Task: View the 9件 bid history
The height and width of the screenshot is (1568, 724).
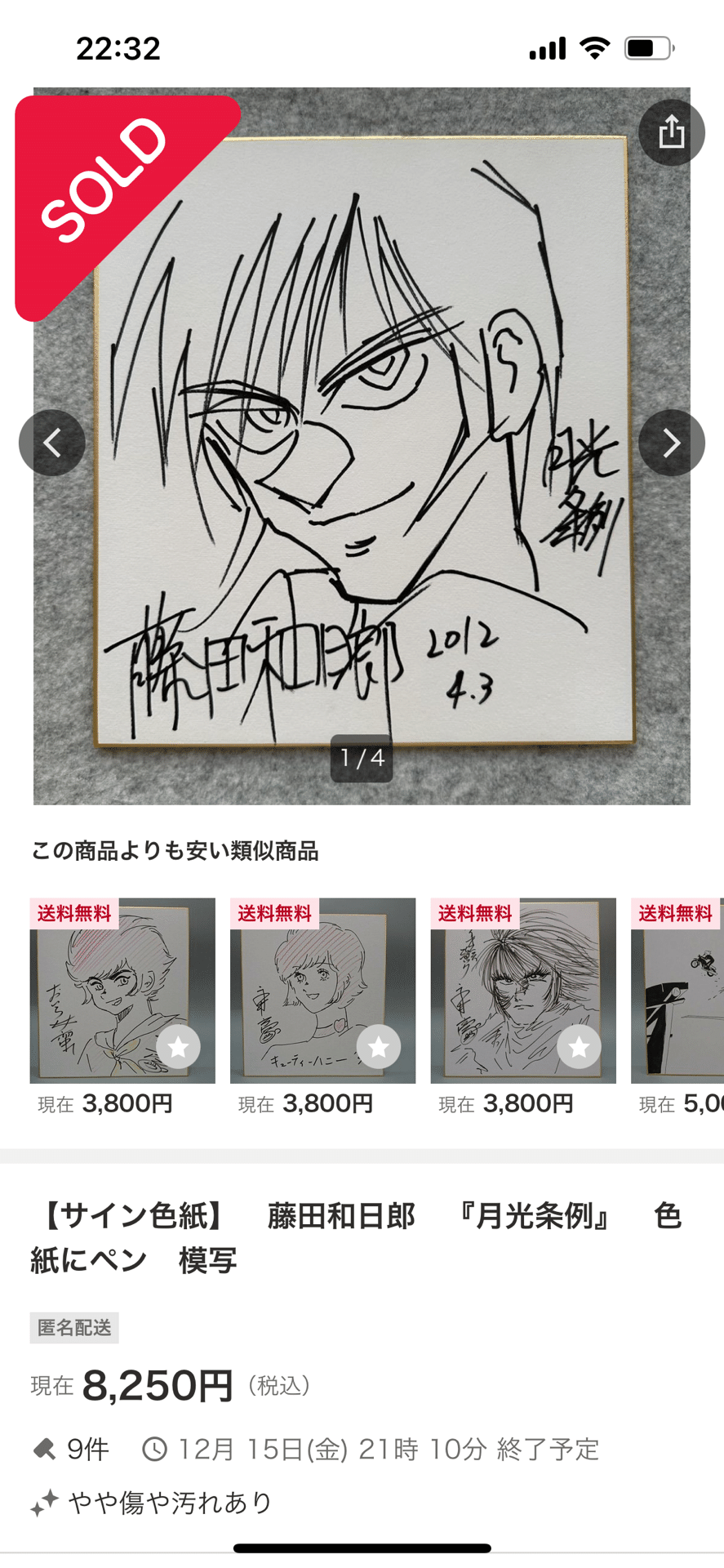Action: [x=72, y=1450]
